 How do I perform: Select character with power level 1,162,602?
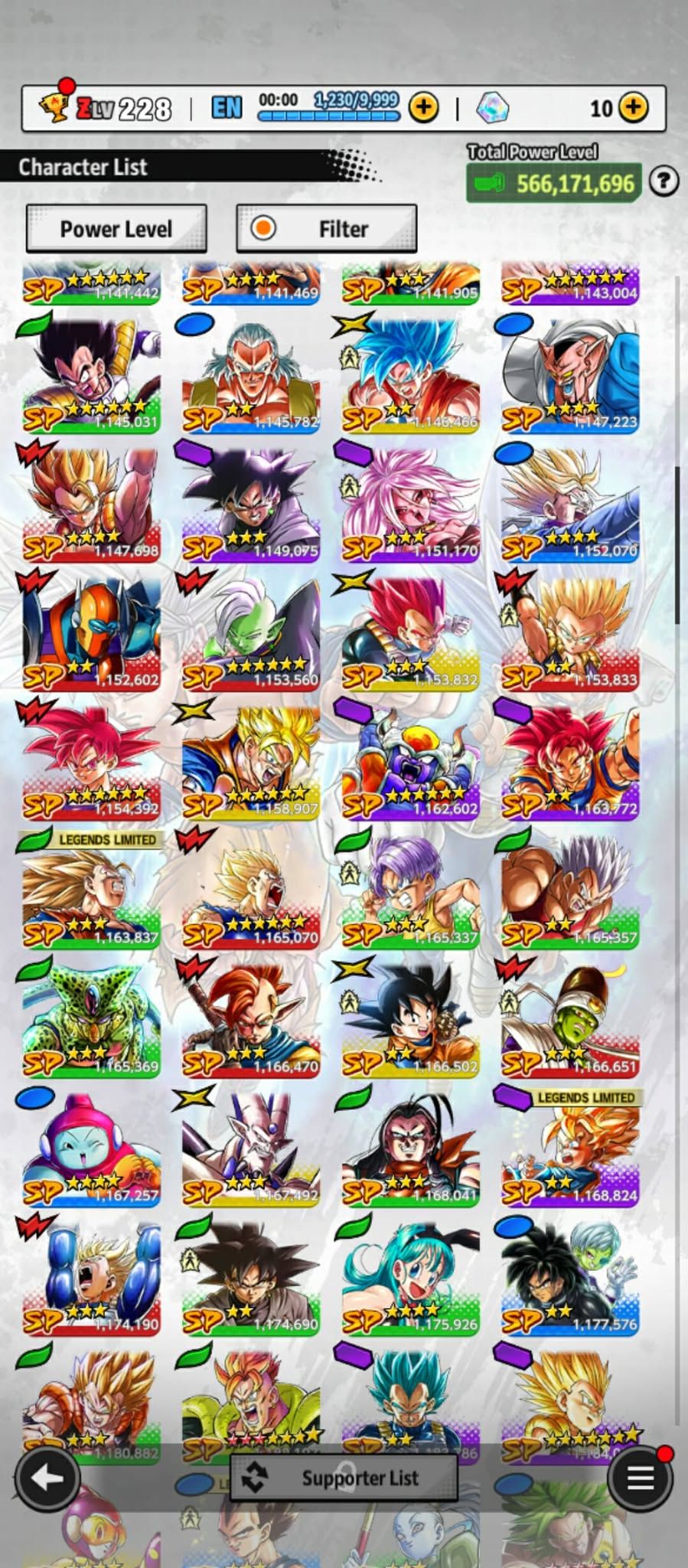pyautogui.click(x=410, y=761)
